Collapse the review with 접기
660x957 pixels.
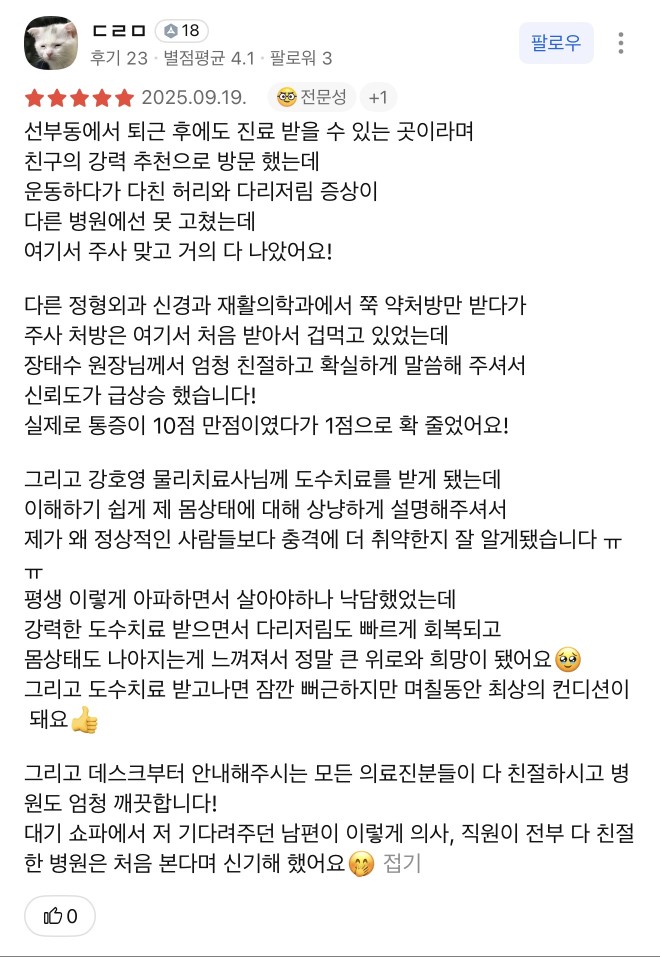pos(402,864)
